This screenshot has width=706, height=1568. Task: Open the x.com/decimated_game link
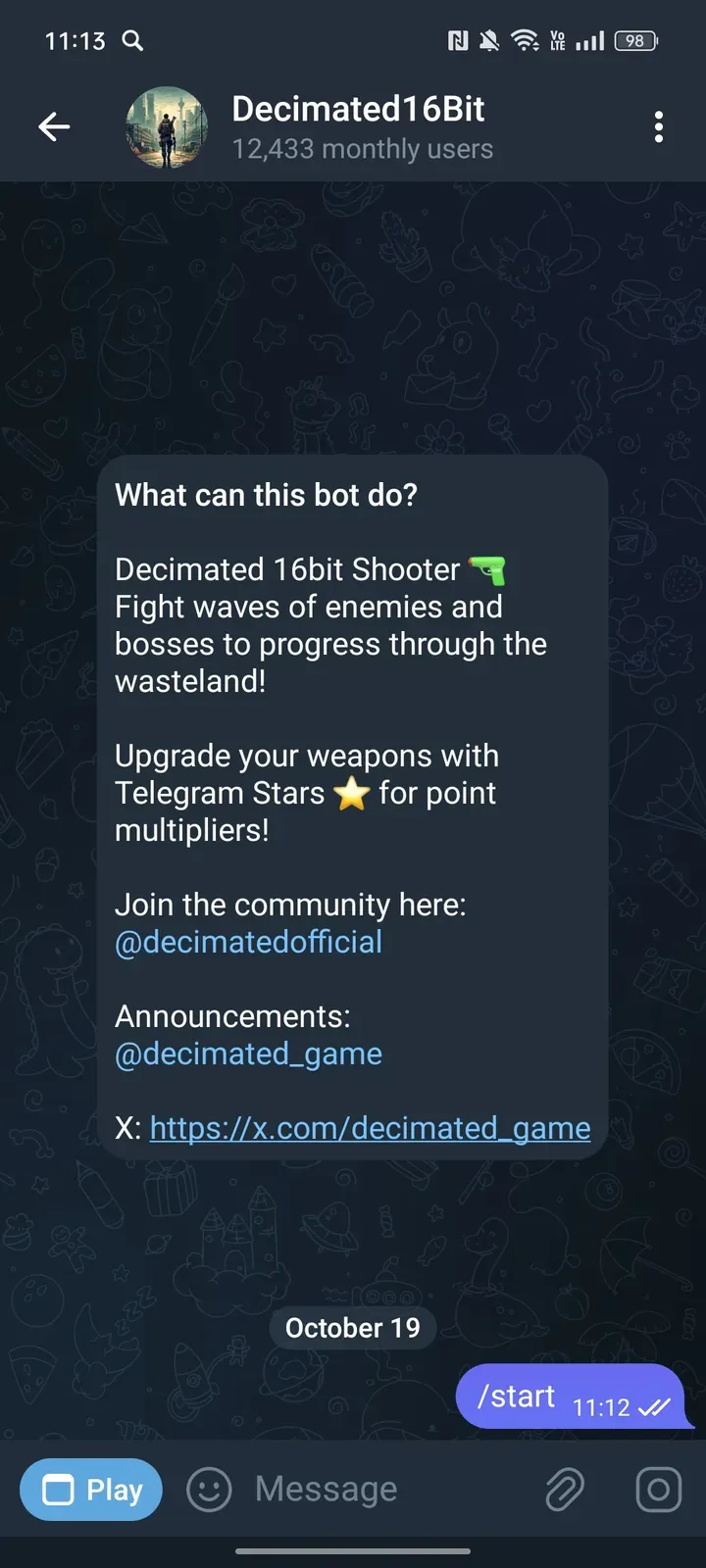pos(370,1129)
